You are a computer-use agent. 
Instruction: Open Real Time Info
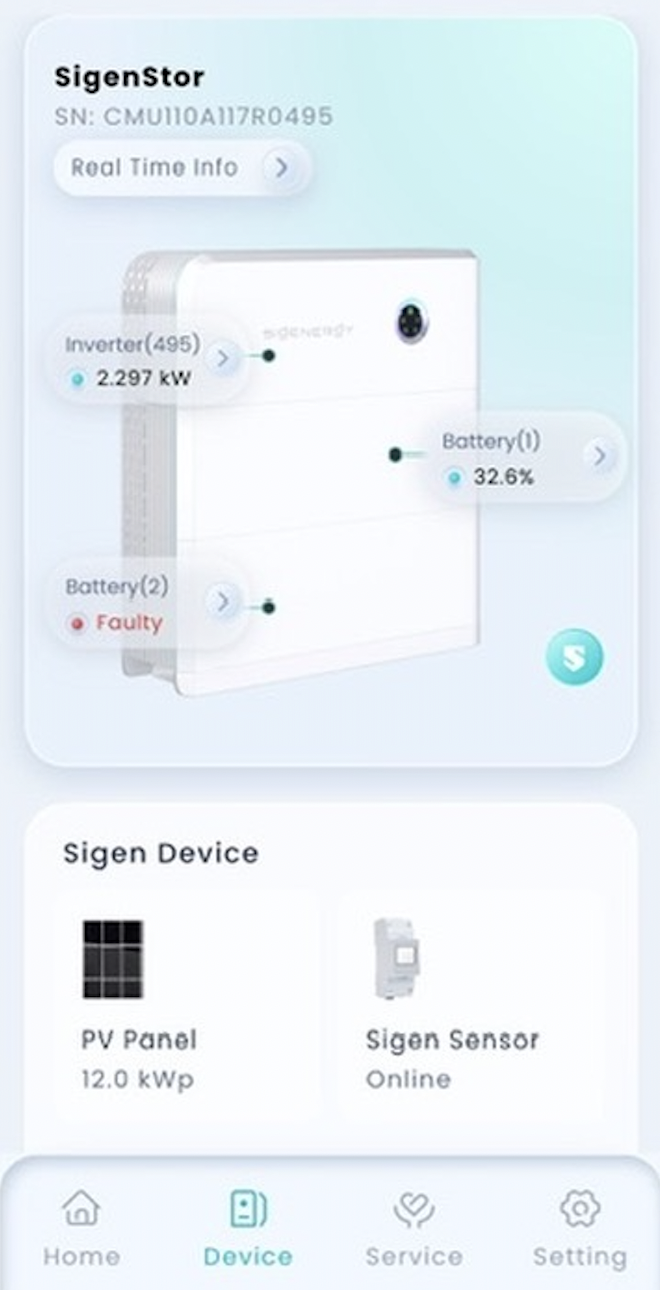(x=180, y=168)
